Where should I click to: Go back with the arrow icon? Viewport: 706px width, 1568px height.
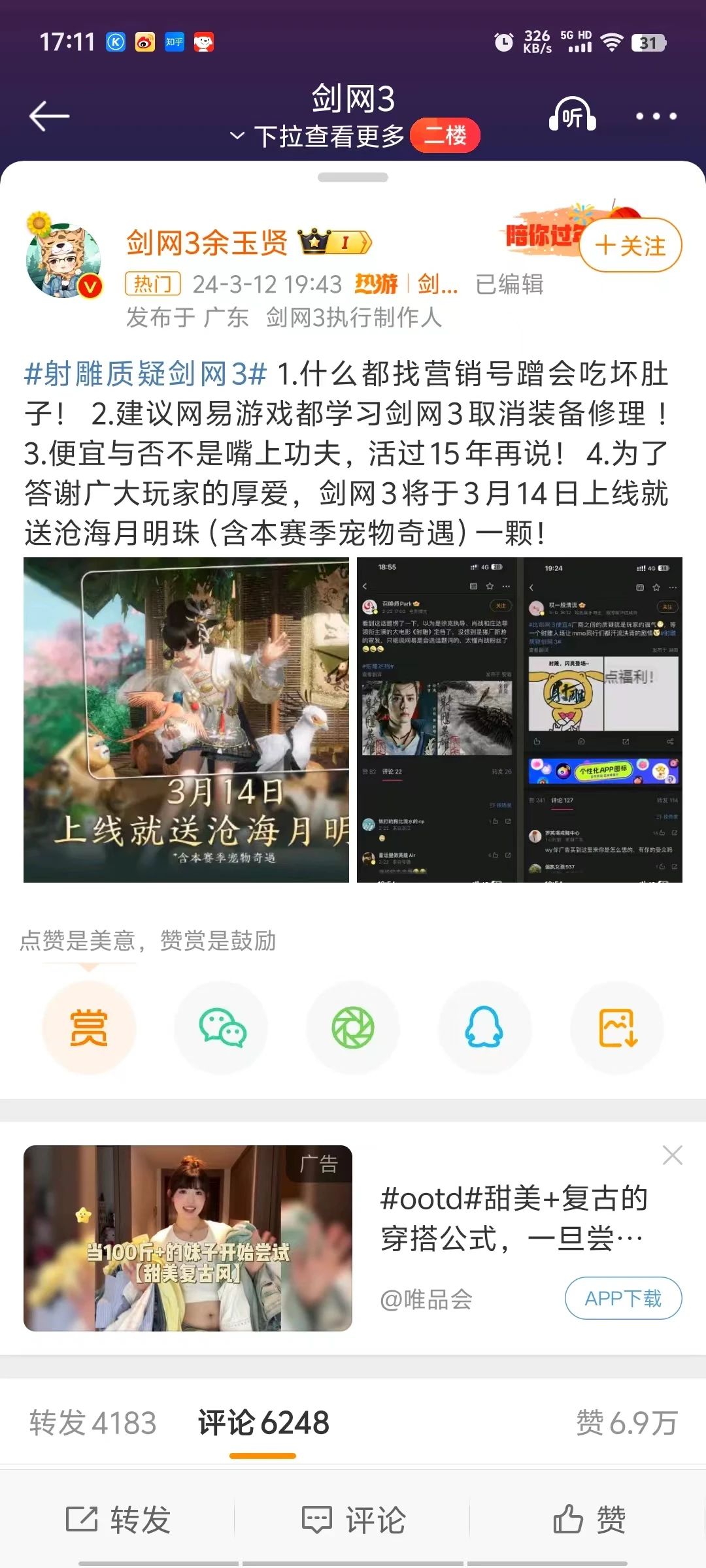point(50,116)
